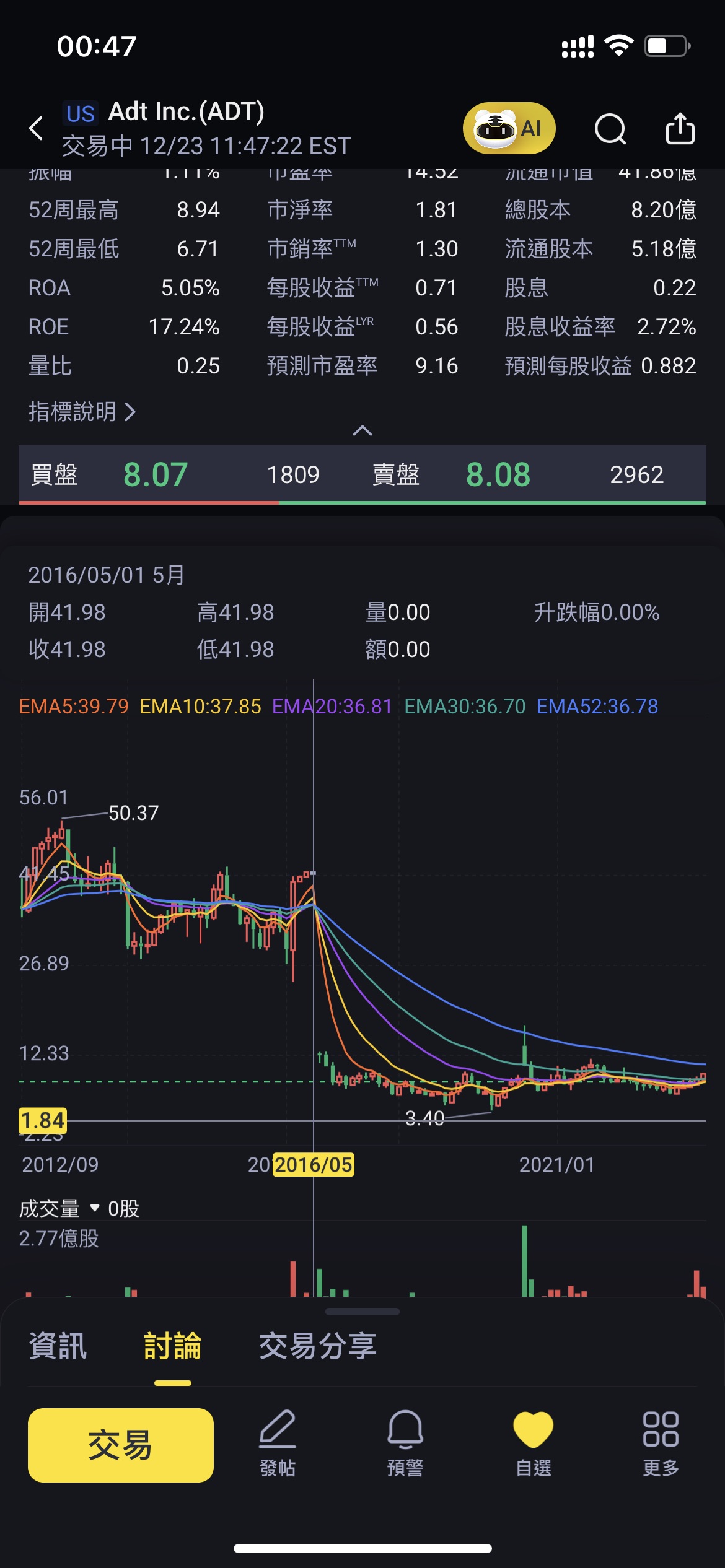This screenshot has height=1568, width=725.
Task: Set a price alert with 預警
Action: click(405, 1444)
